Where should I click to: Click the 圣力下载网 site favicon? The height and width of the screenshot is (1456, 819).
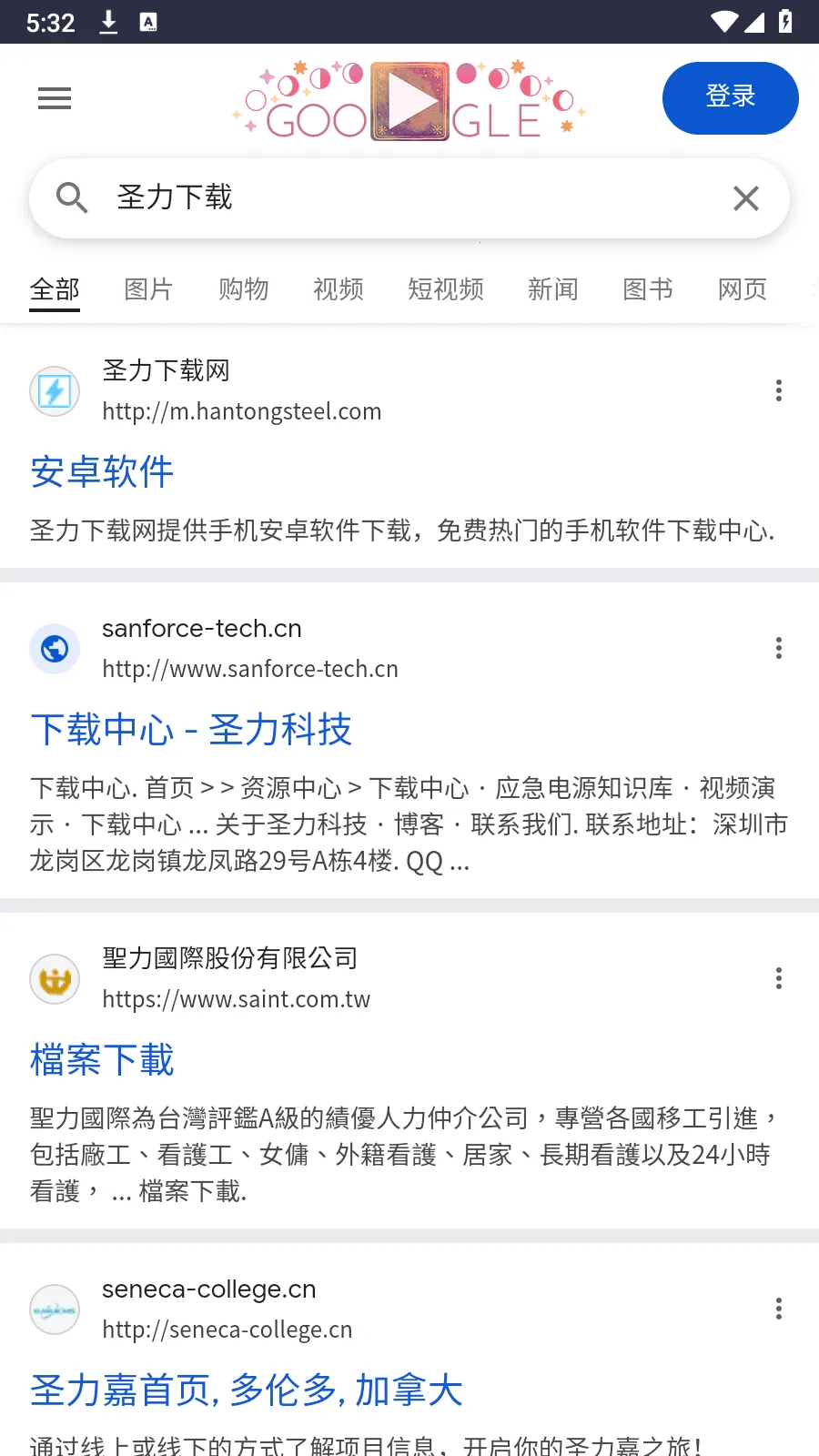pyautogui.click(x=55, y=391)
